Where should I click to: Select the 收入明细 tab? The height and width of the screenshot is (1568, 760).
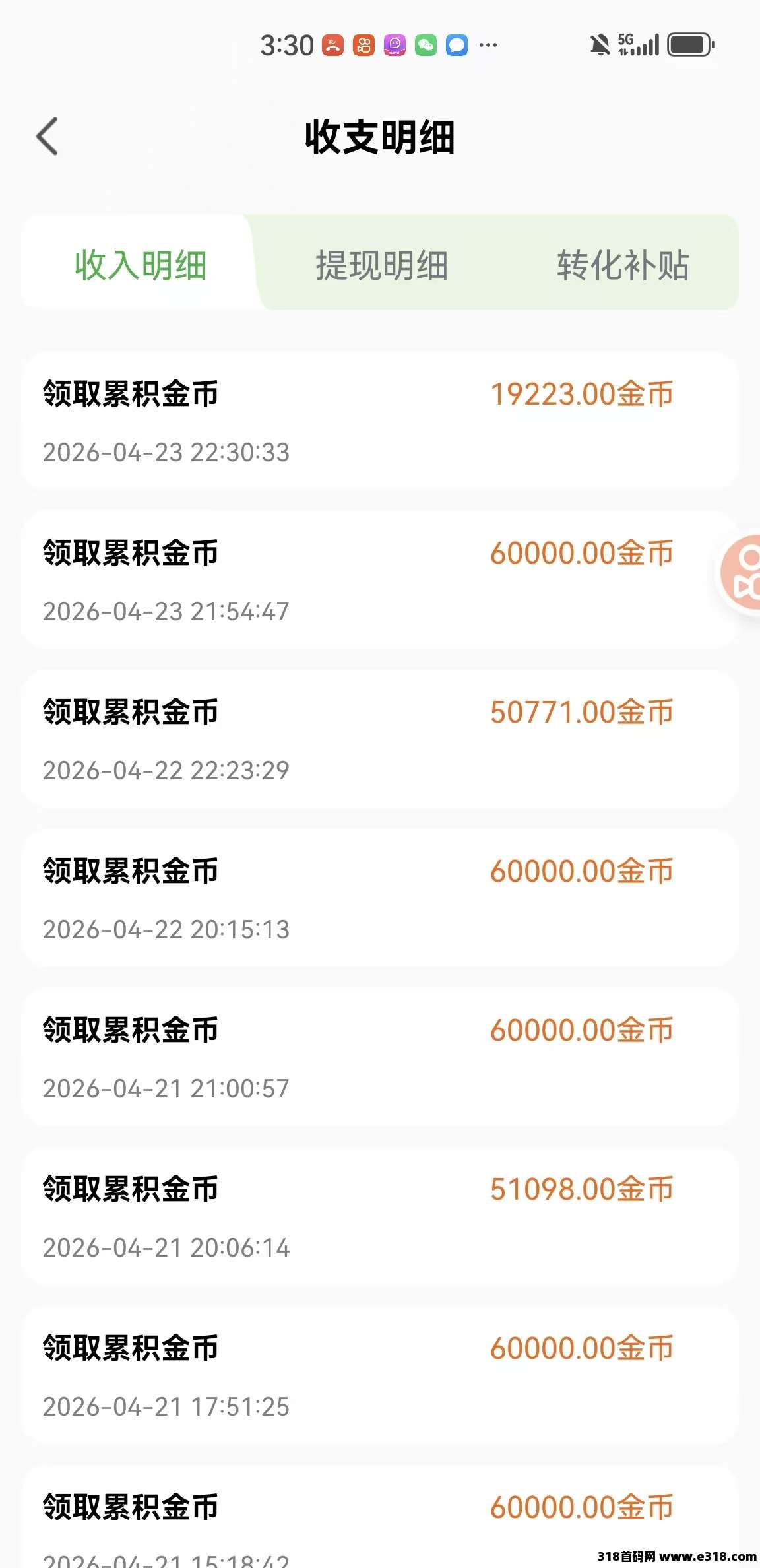pyautogui.click(x=141, y=265)
